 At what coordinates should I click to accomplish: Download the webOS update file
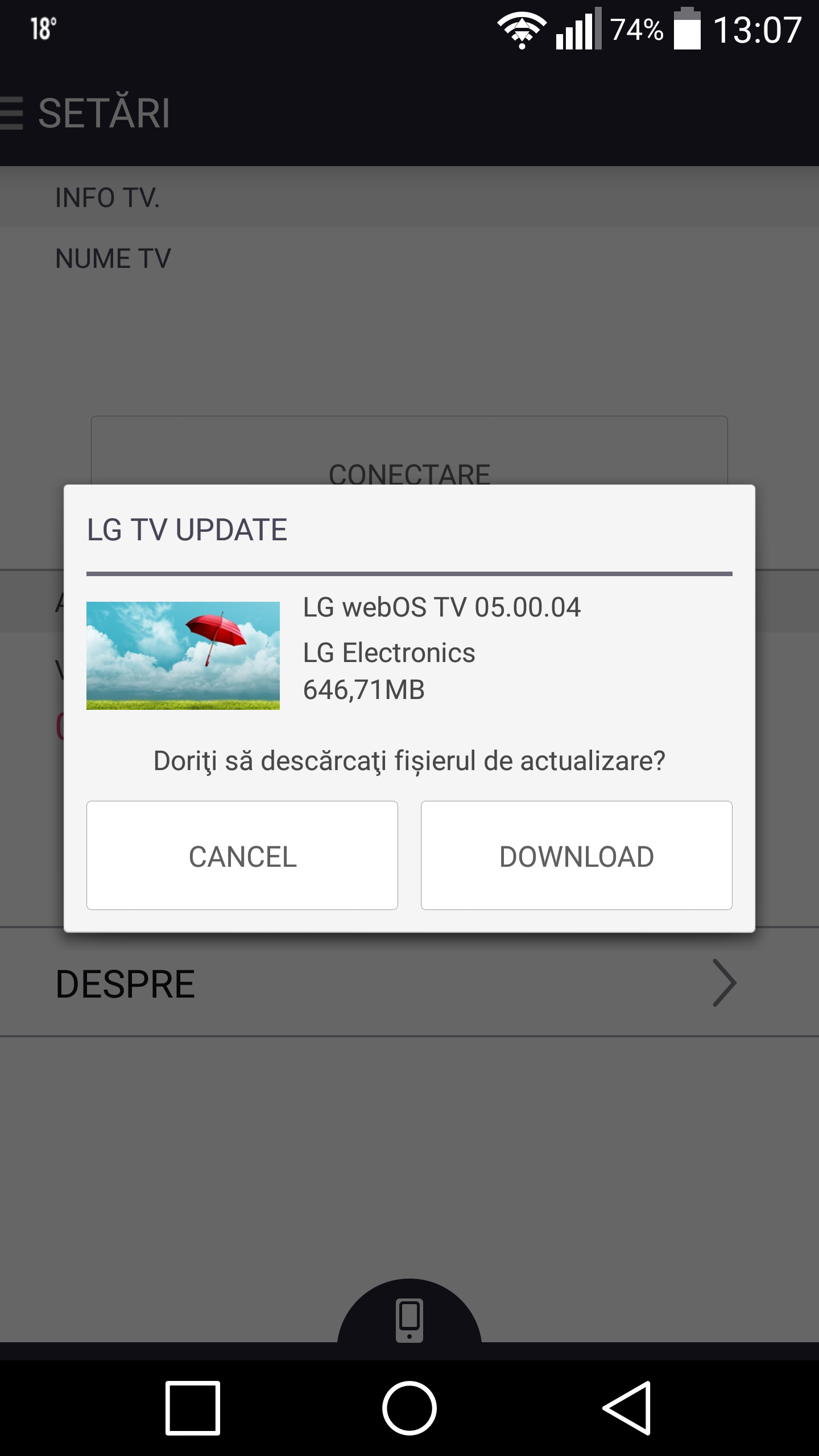click(x=576, y=855)
